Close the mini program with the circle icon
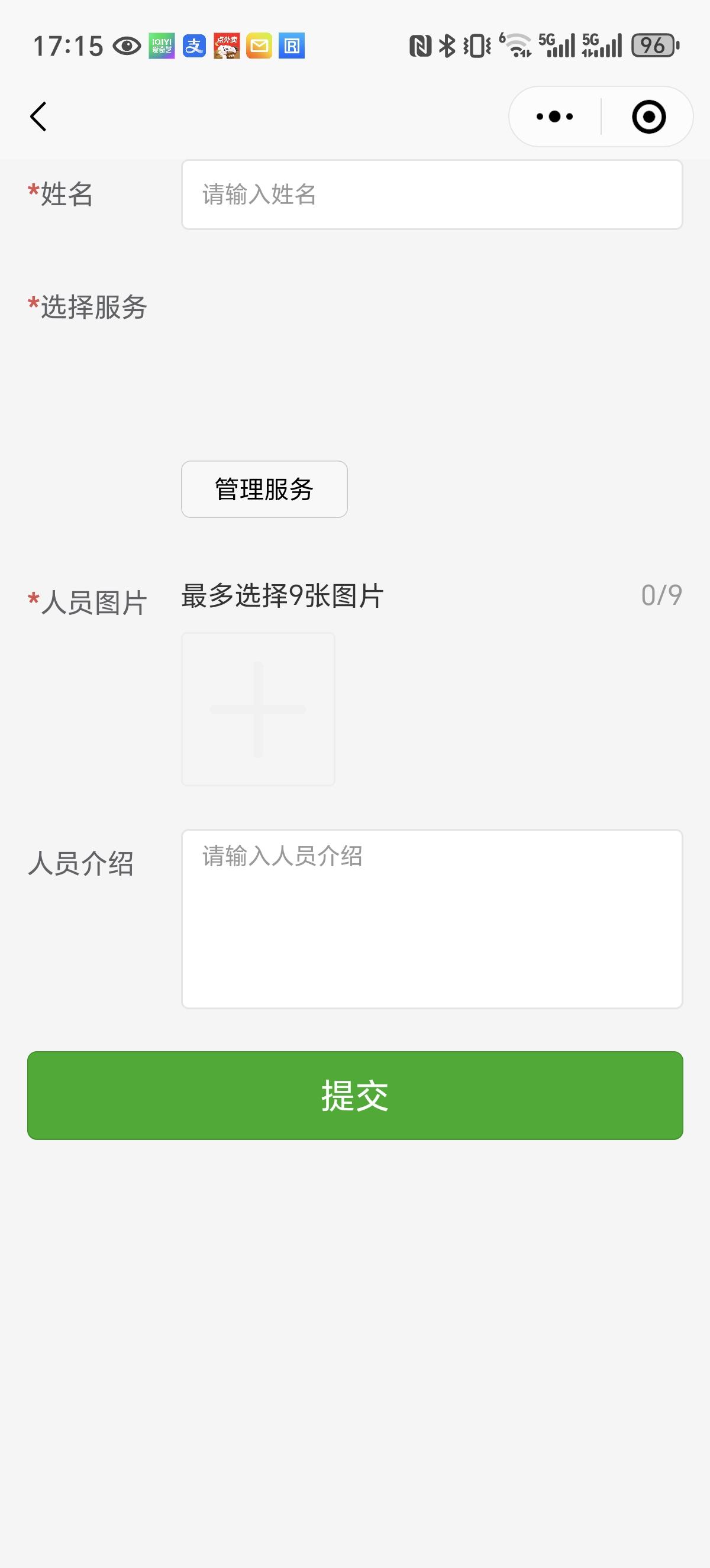This screenshot has width=710, height=1568. (x=648, y=116)
